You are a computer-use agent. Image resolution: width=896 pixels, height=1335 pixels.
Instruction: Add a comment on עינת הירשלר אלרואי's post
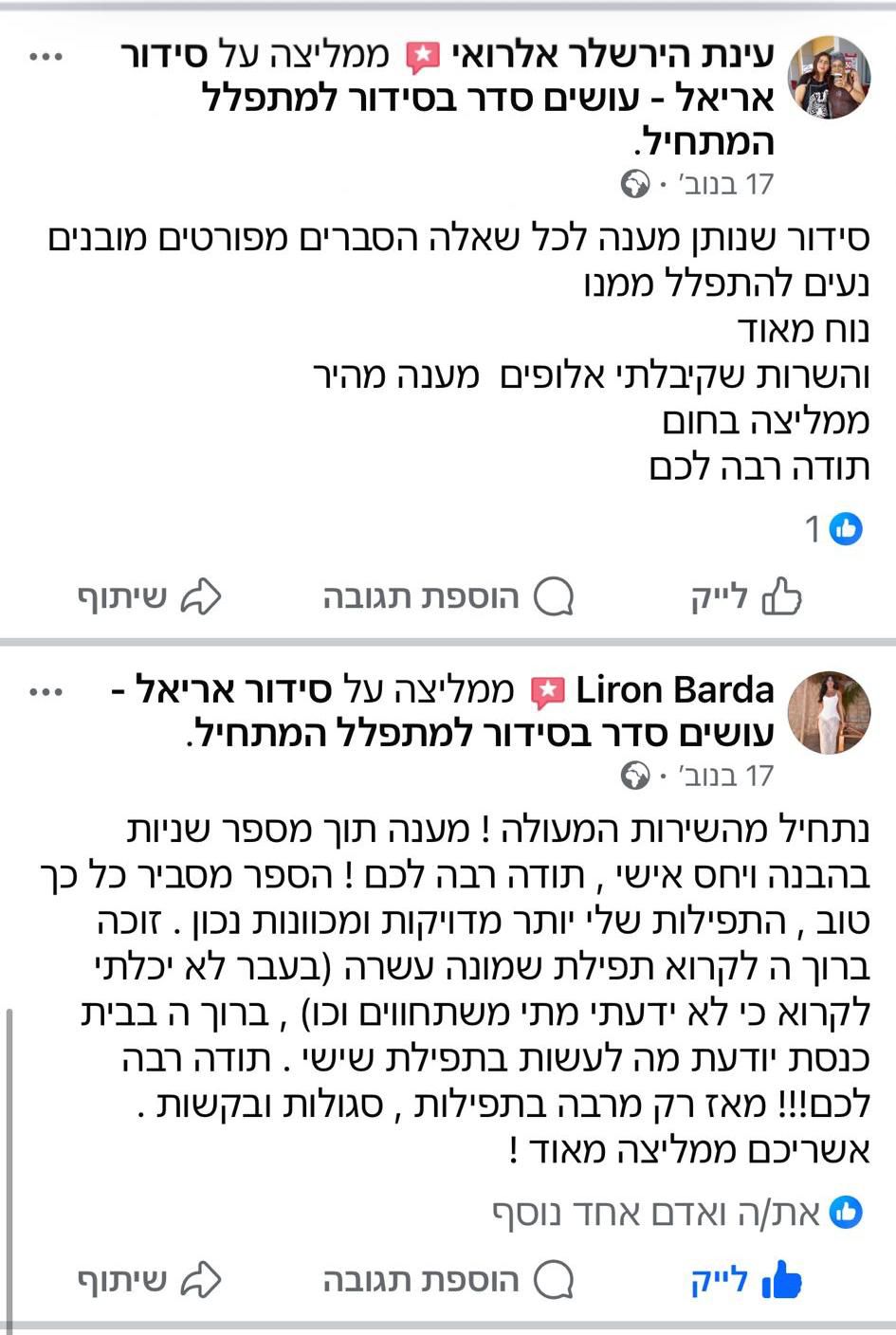click(x=448, y=597)
